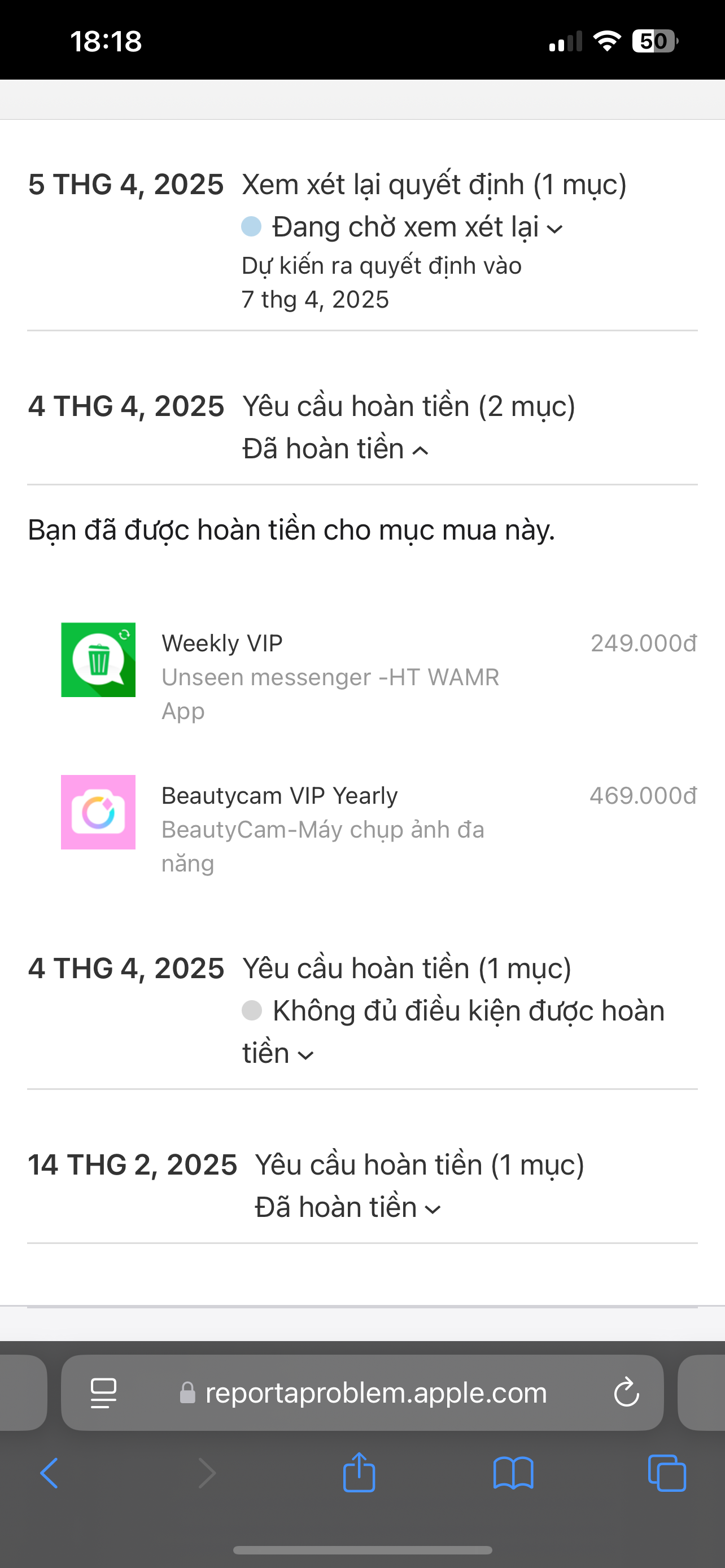Tap the reportaproblem.apple.com address bar

click(x=375, y=1392)
